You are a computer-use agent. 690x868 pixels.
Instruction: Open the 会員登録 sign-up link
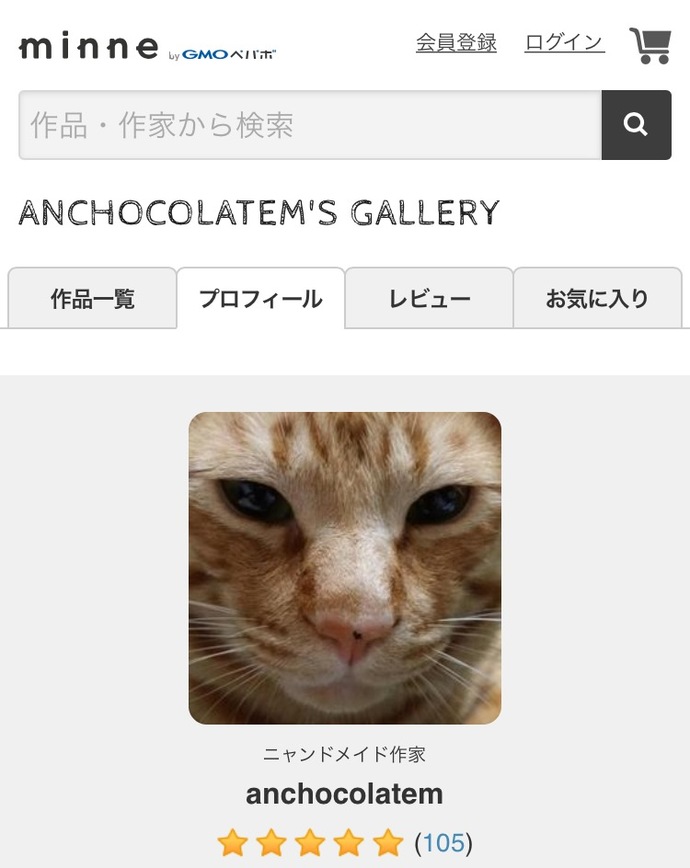pos(456,43)
